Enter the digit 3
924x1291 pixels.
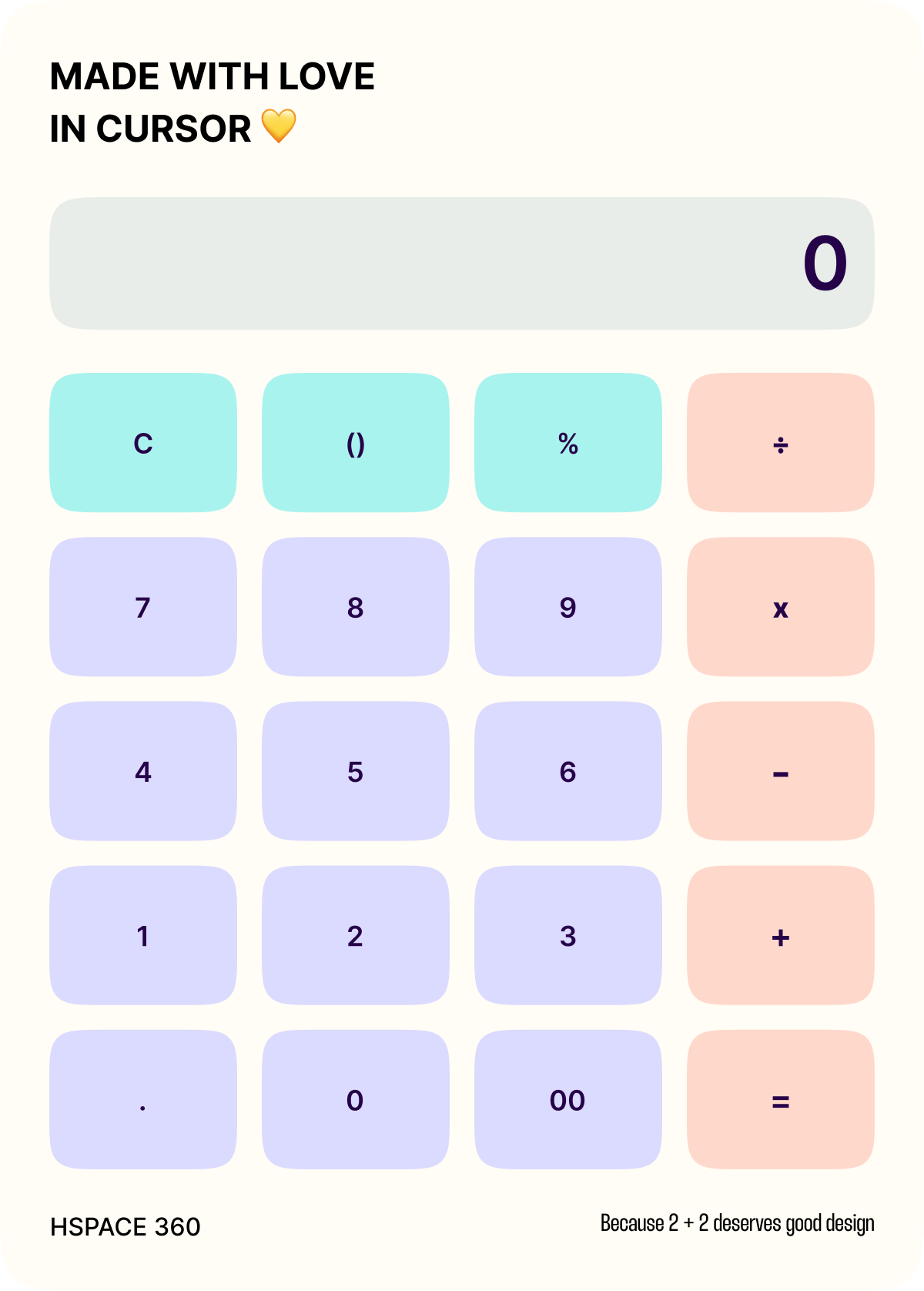[568, 935]
